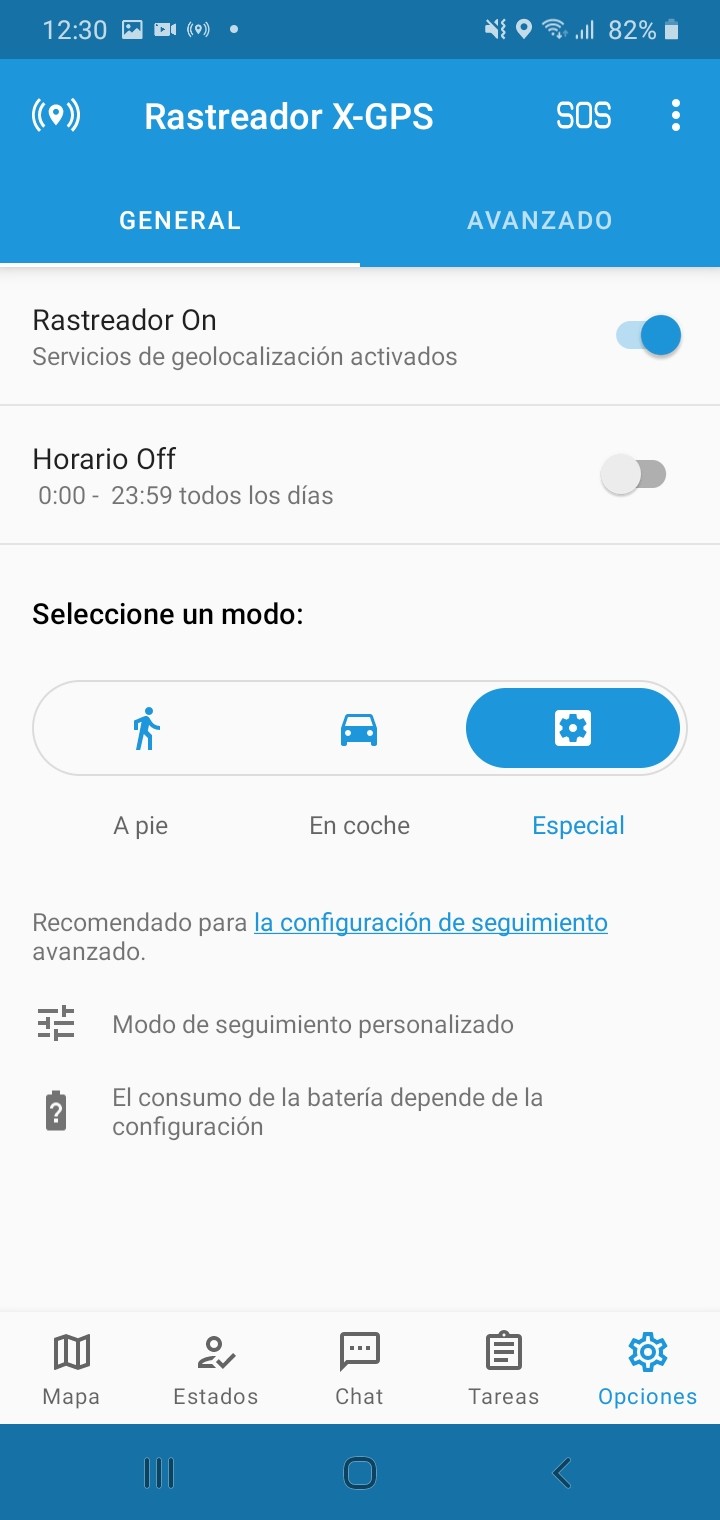
Task: Turn off the Rastreador switch
Action: 648,336
